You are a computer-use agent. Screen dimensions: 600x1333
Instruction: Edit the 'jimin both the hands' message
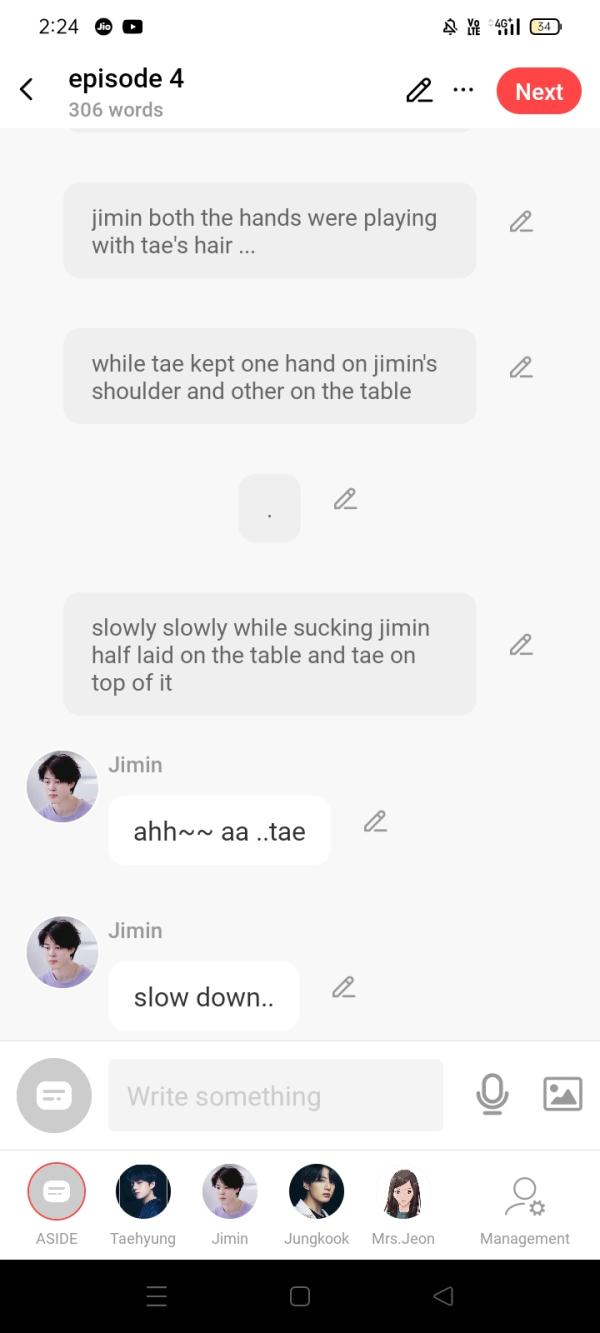(x=520, y=222)
